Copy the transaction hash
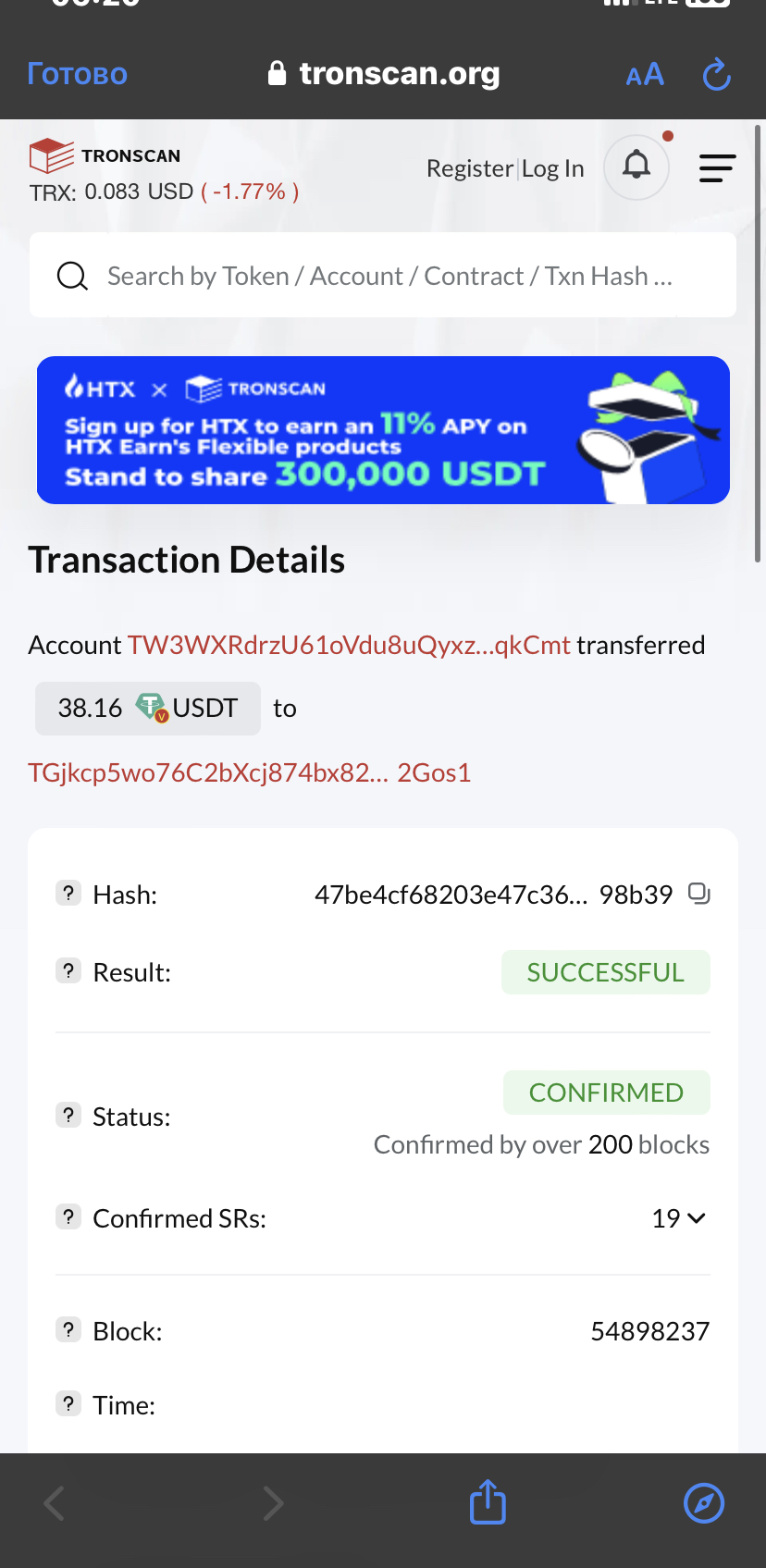This screenshot has width=766, height=1568. [x=699, y=894]
